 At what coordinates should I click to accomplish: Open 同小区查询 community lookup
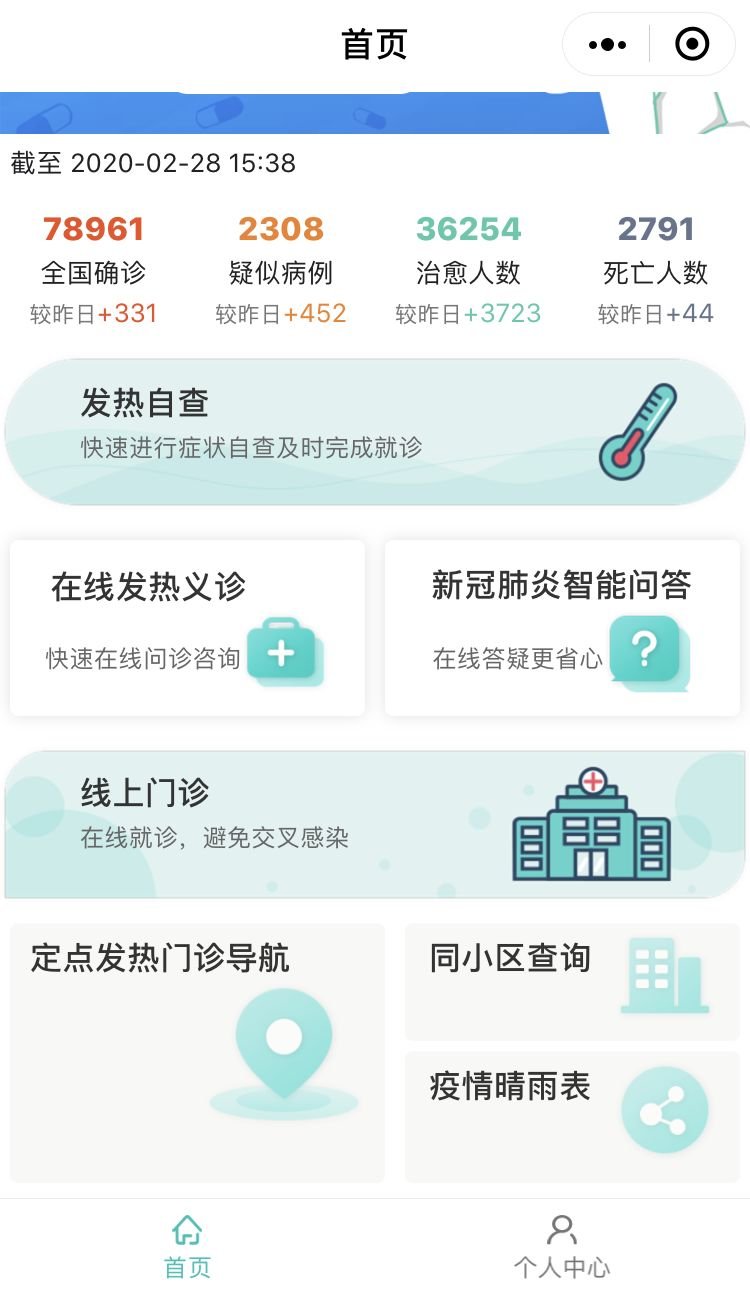tap(572, 981)
